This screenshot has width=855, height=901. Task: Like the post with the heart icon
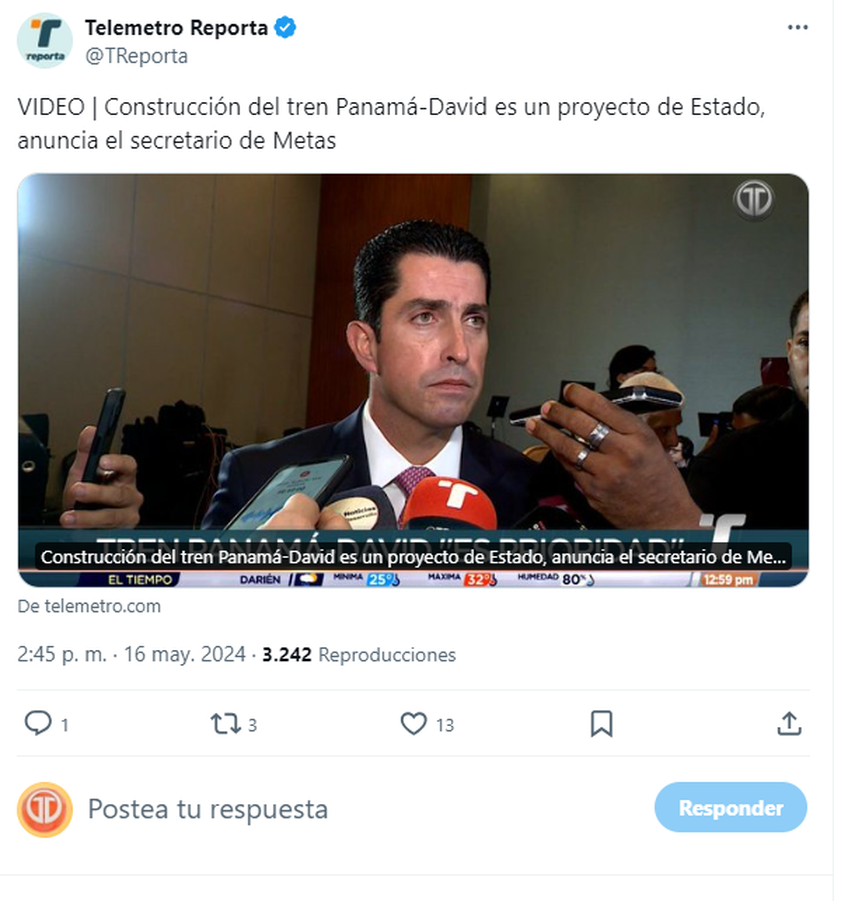pyautogui.click(x=413, y=724)
